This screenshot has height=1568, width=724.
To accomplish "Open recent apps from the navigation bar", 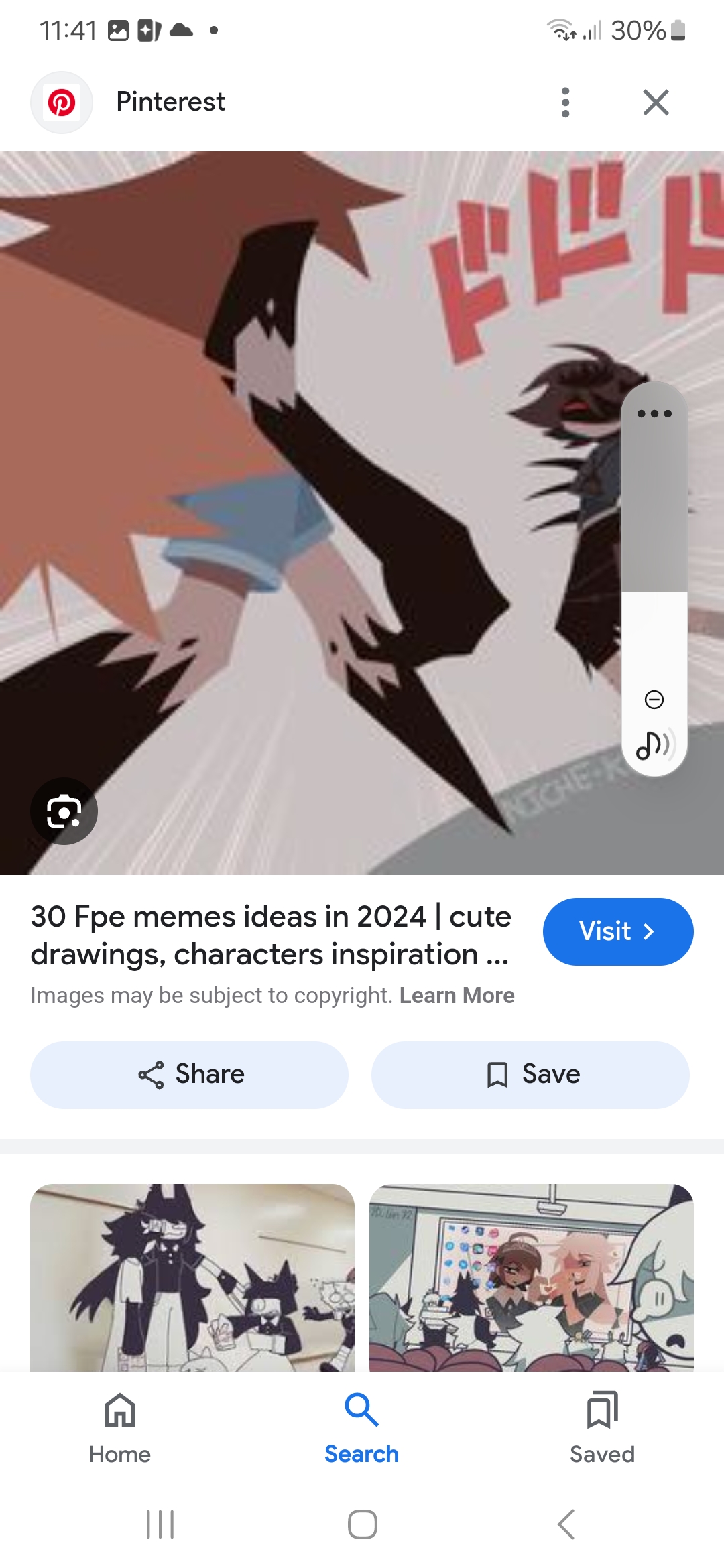I will pos(160,1524).
